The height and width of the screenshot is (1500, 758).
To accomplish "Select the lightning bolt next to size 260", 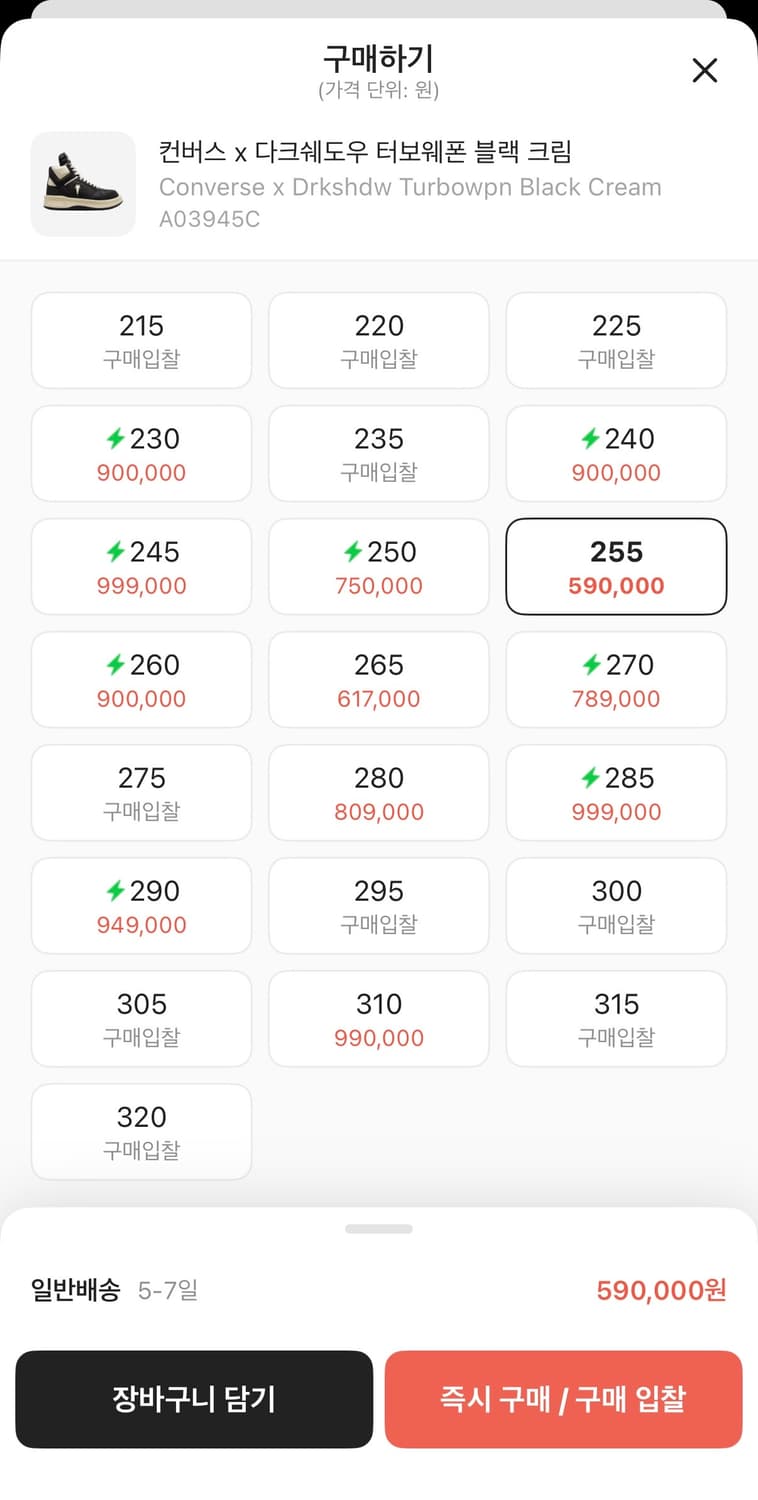I will point(113,664).
